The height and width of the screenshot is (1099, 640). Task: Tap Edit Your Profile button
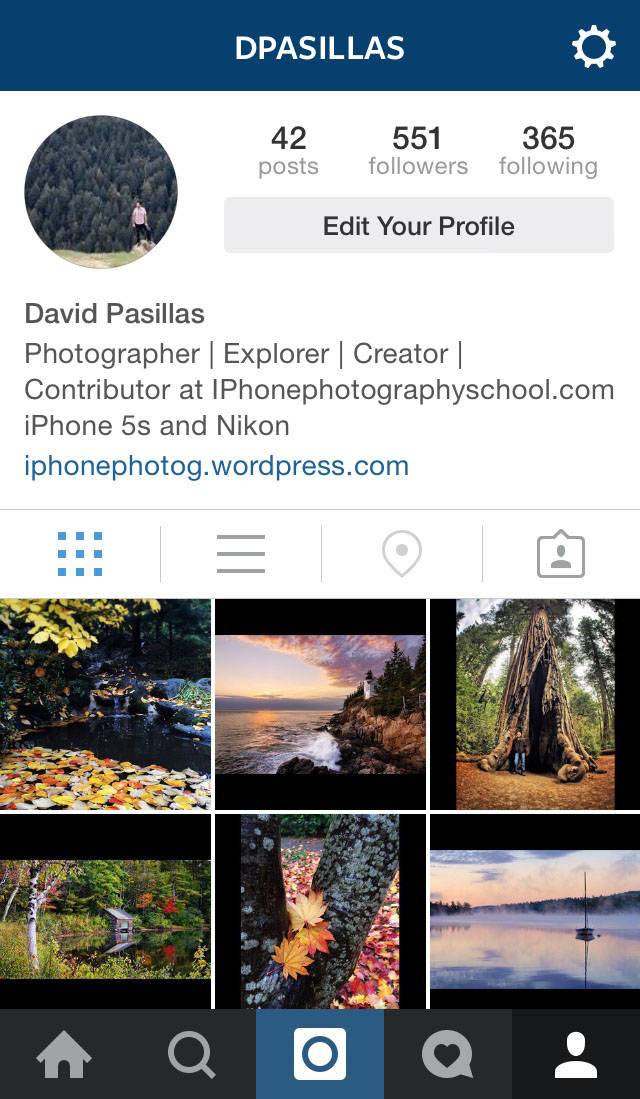click(x=418, y=225)
